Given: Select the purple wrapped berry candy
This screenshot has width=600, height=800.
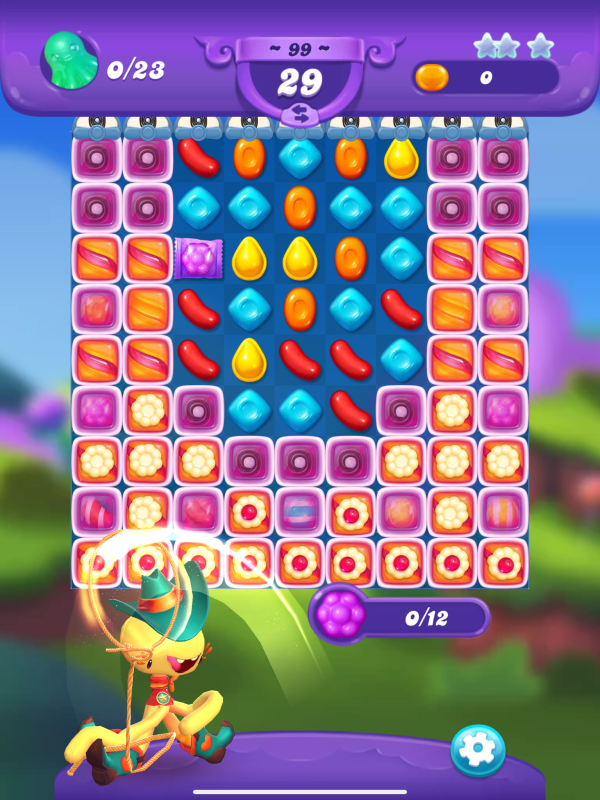Looking at the screenshot, I should (198, 258).
